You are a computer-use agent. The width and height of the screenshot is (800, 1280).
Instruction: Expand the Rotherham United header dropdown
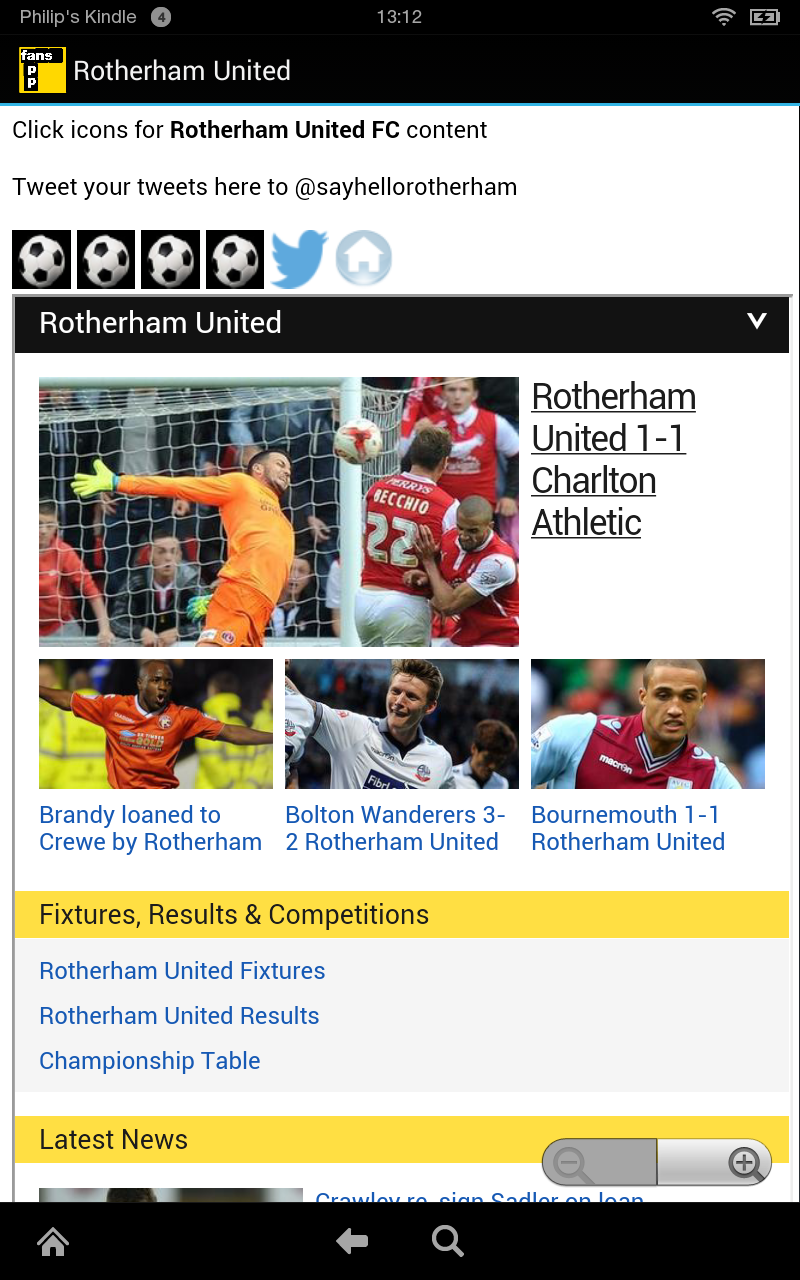click(x=757, y=321)
